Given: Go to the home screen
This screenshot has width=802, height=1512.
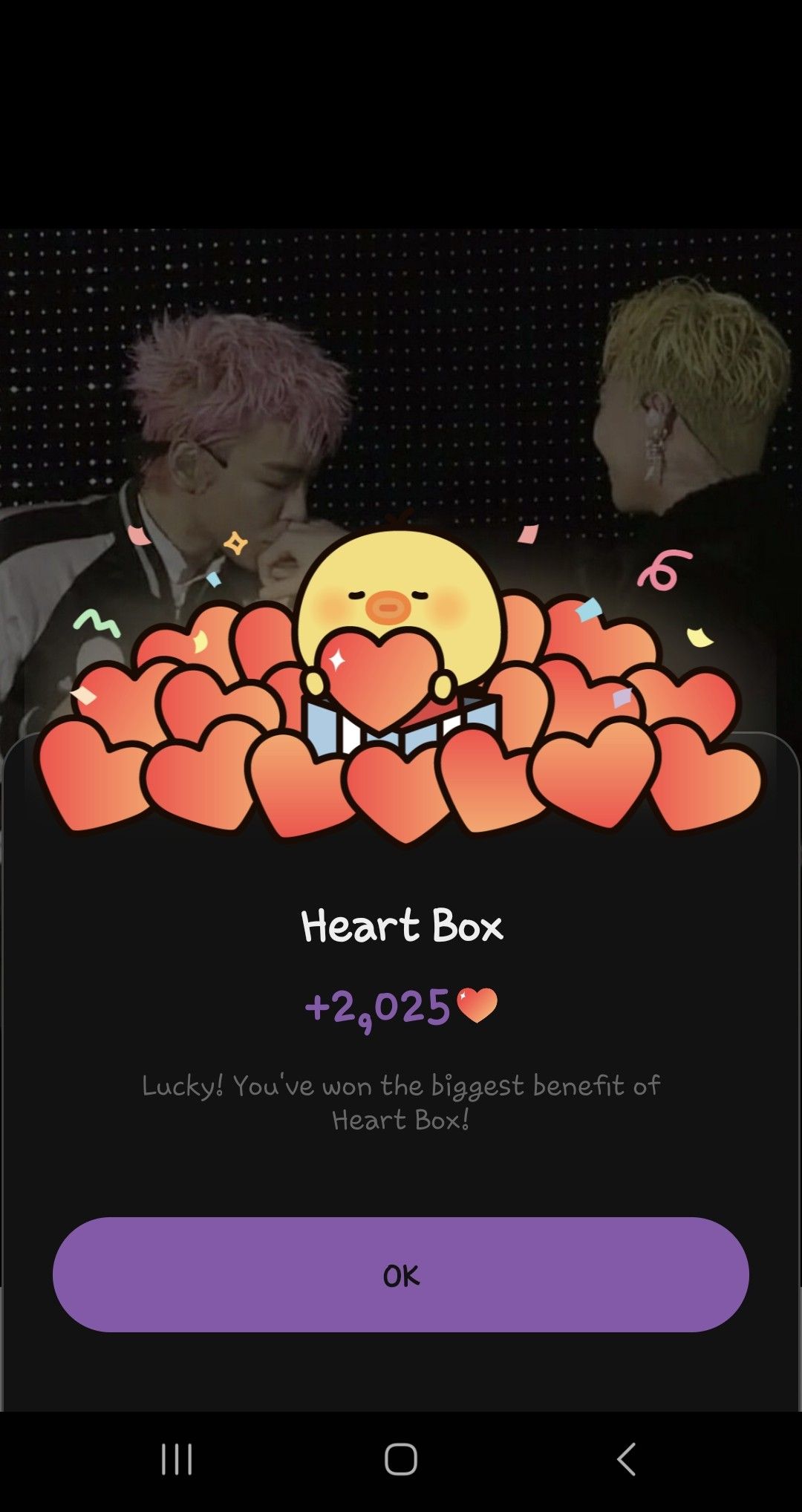Looking at the screenshot, I should click(401, 1459).
